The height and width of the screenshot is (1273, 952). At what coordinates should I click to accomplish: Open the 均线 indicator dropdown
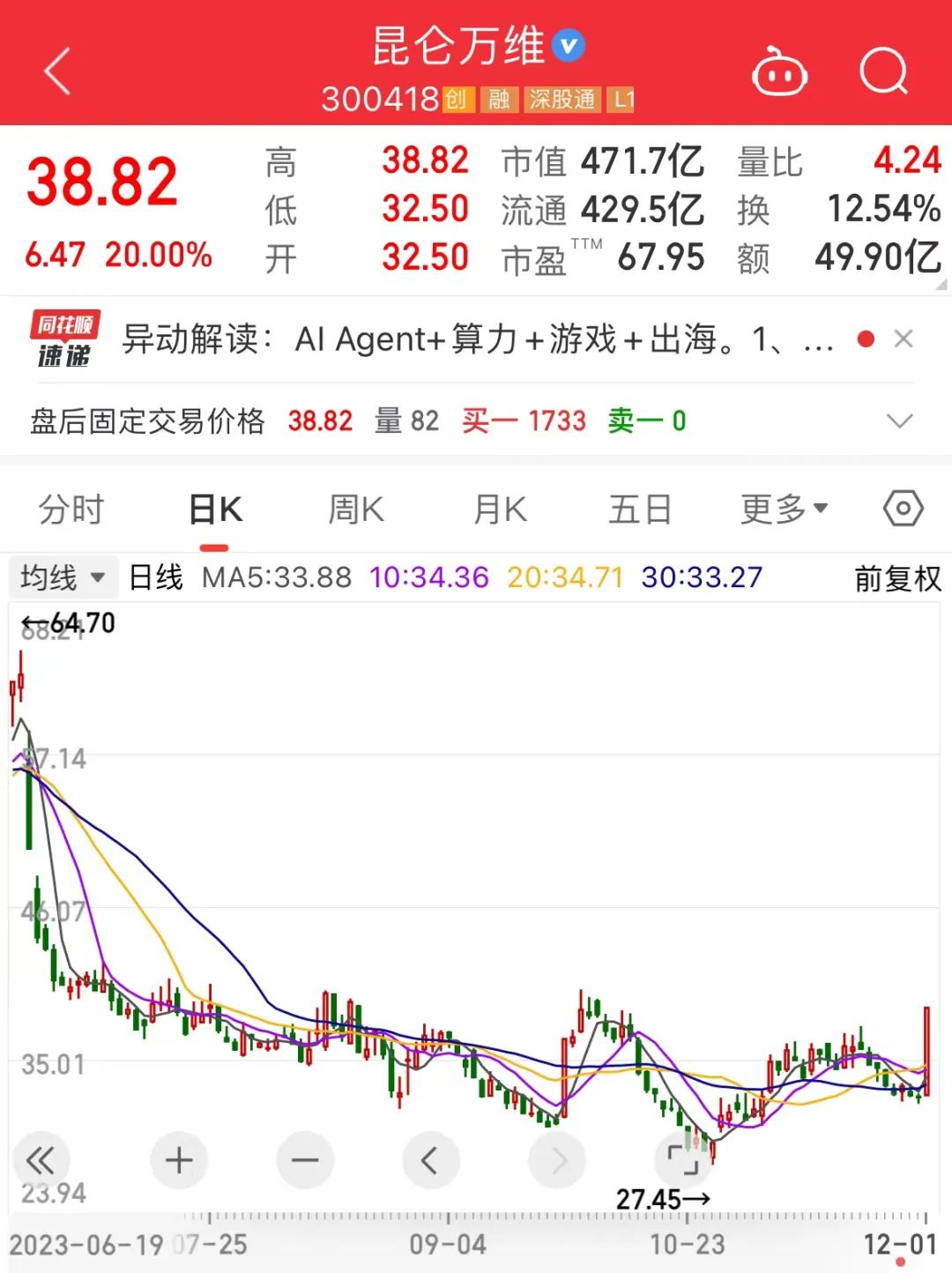62,578
